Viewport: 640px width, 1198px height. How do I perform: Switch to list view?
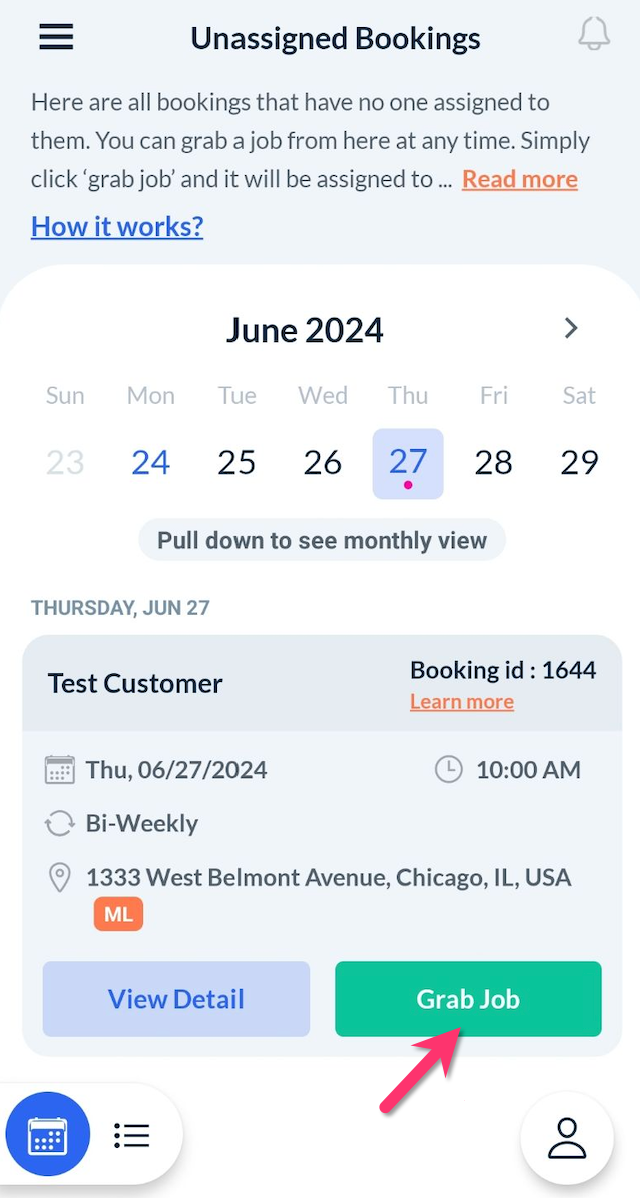point(132,1136)
